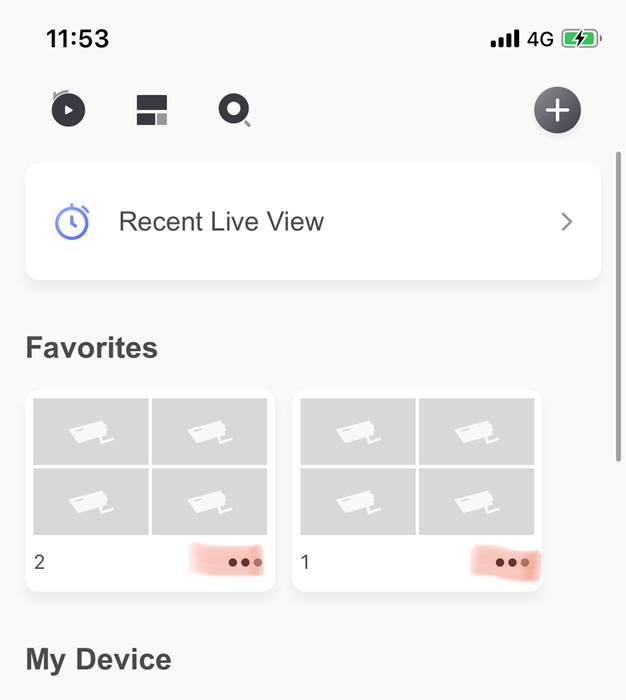Tap the search icon in the toolbar
Screen dimensions: 626x700
point(234,110)
